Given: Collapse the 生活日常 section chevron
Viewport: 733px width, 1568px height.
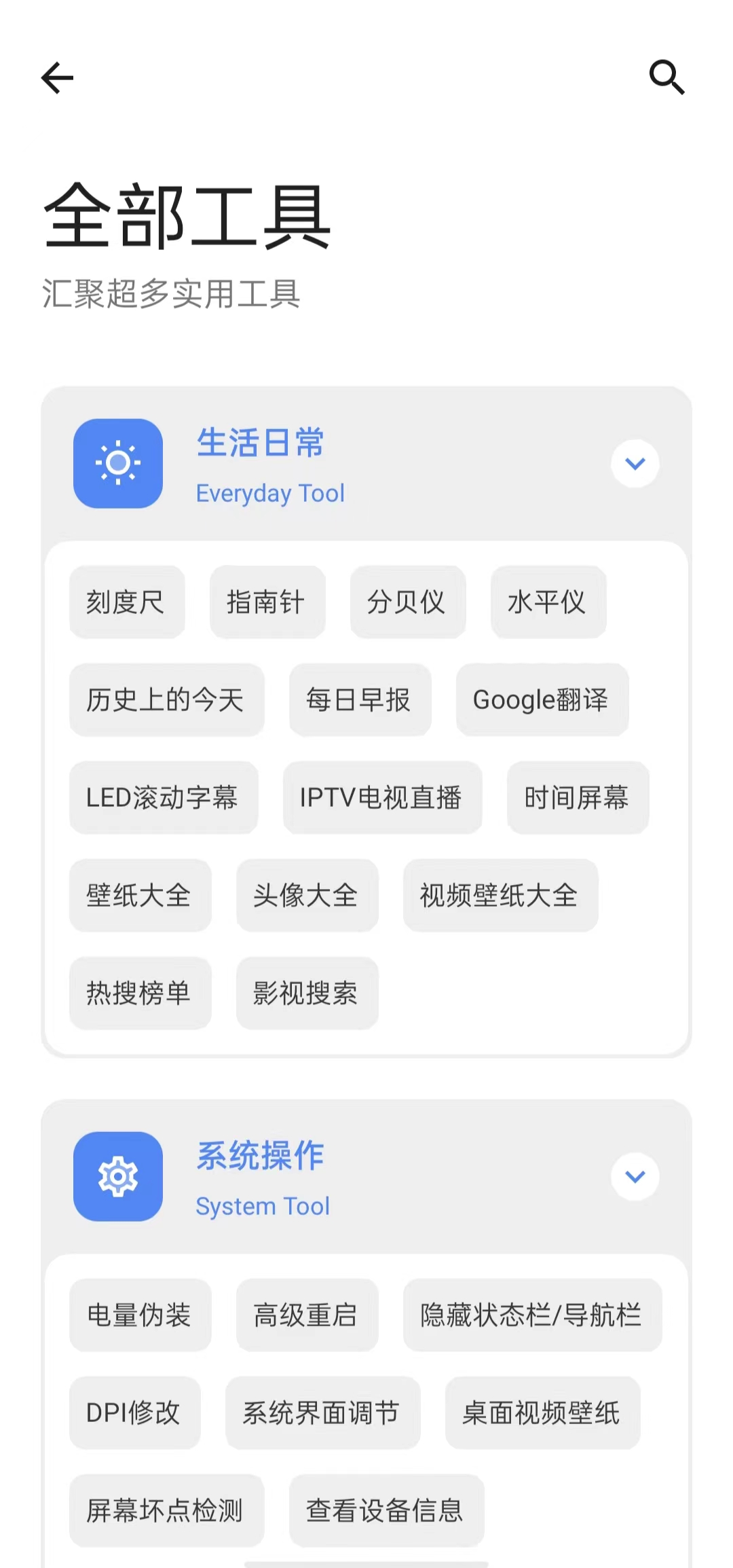Looking at the screenshot, I should pos(635,464).
